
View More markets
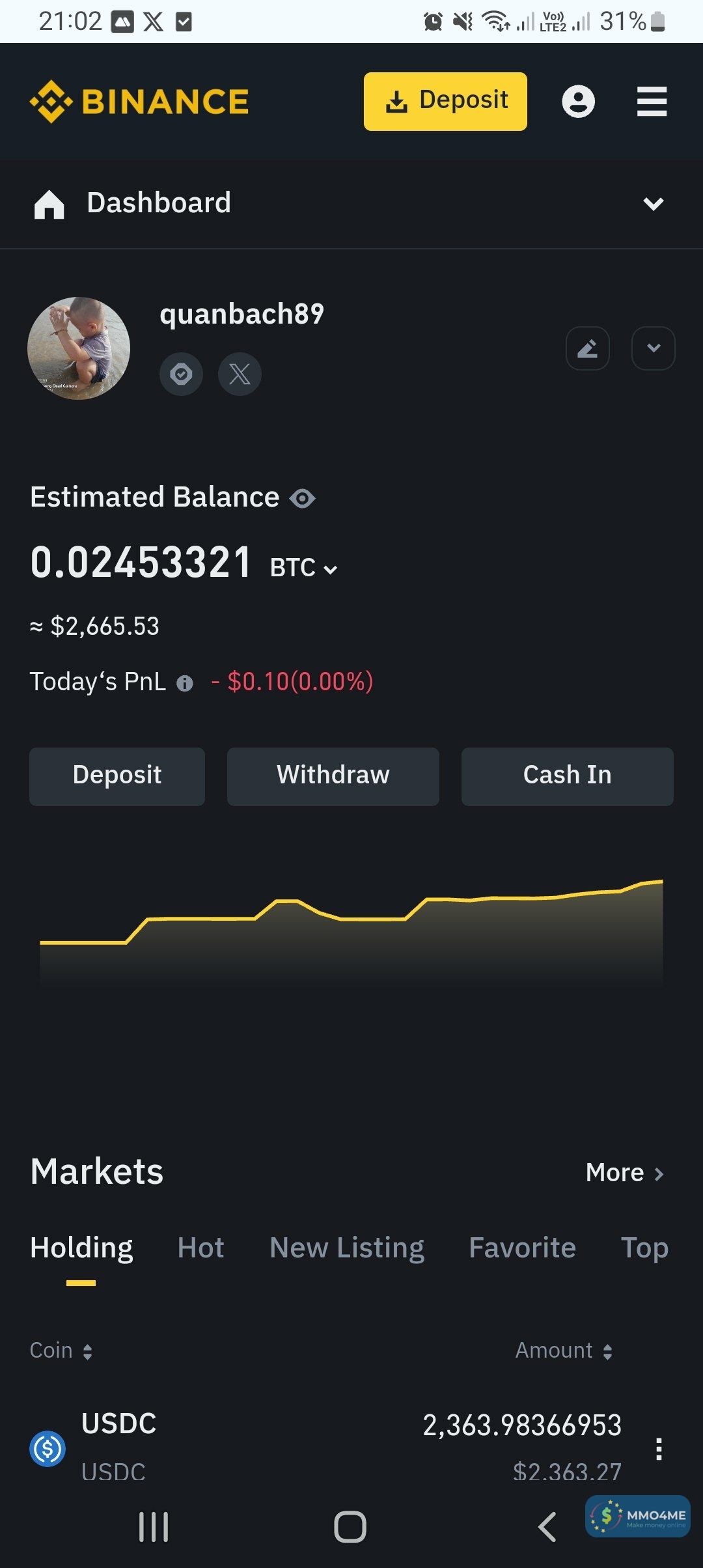624,1173
